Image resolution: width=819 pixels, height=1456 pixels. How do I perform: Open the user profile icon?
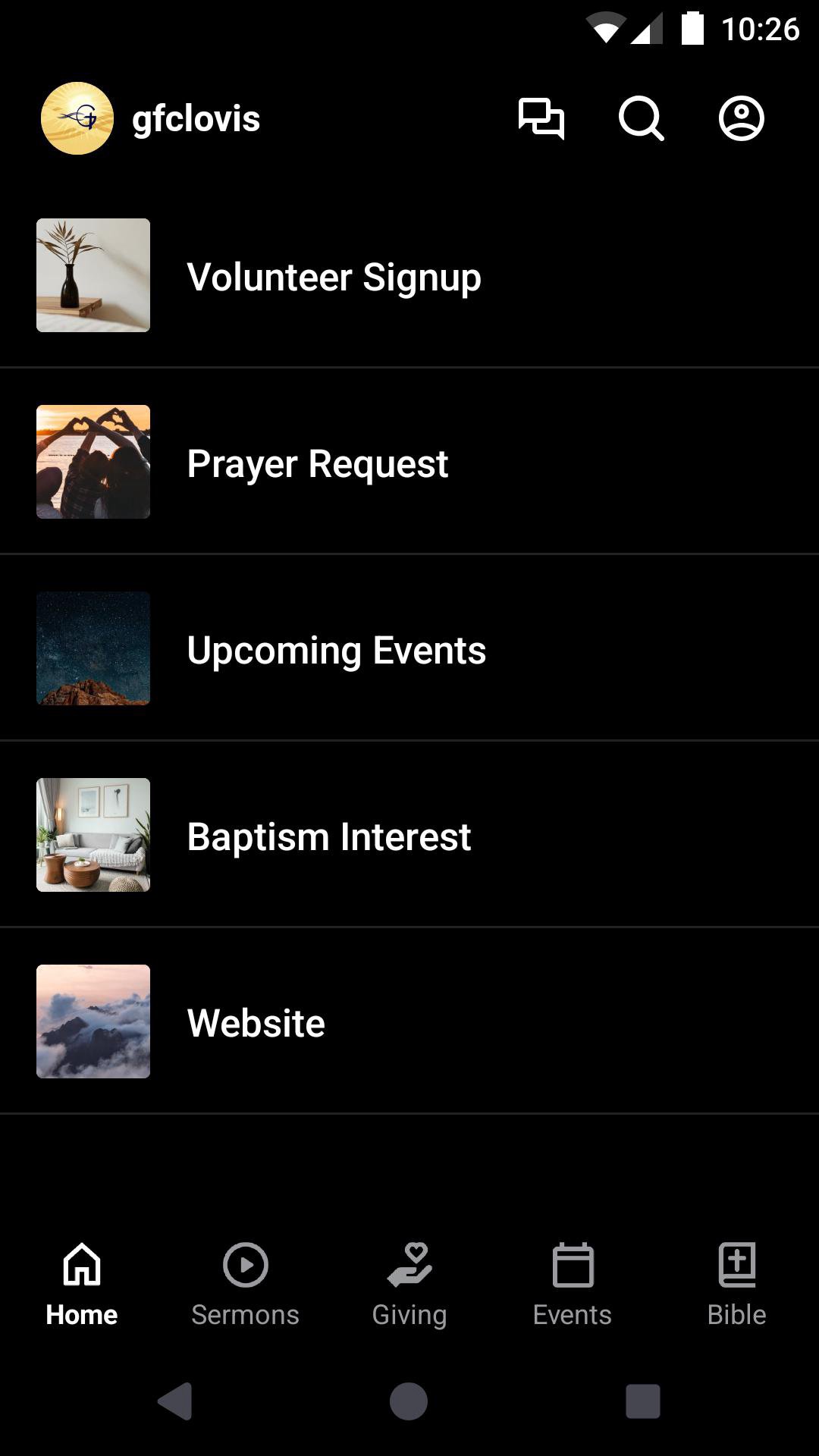coord(741,119)
